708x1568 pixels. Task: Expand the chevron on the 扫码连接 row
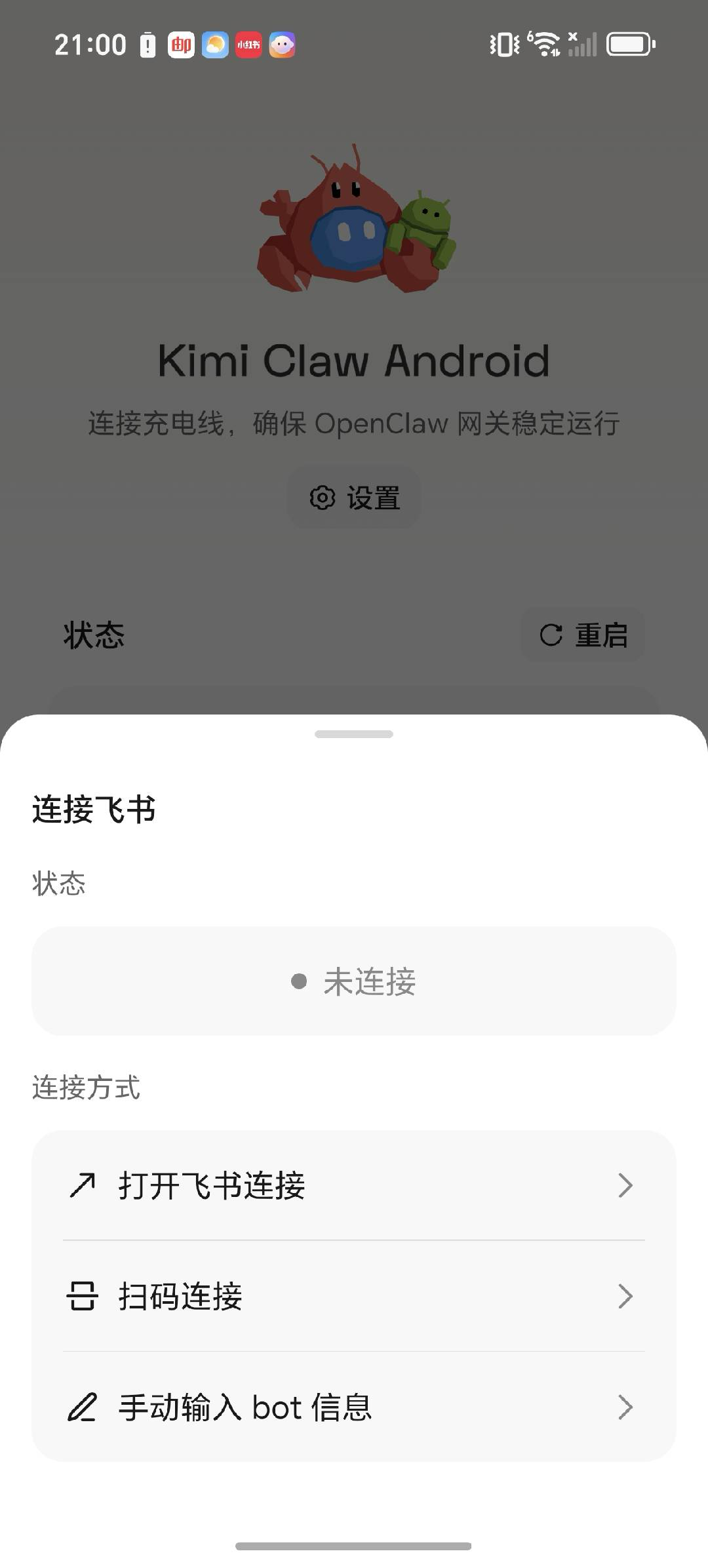pos(625,1295)
